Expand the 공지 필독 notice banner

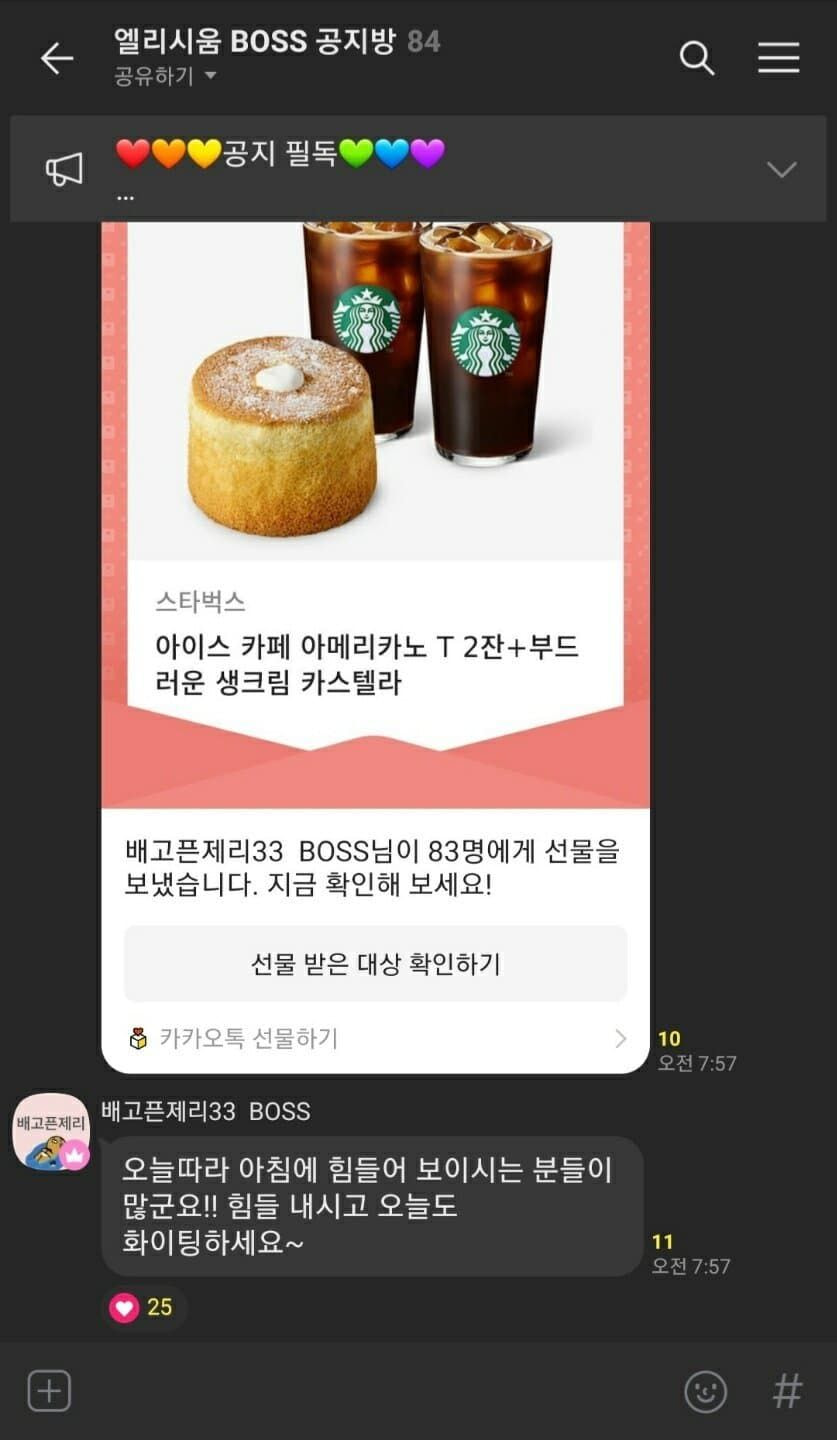781,169
